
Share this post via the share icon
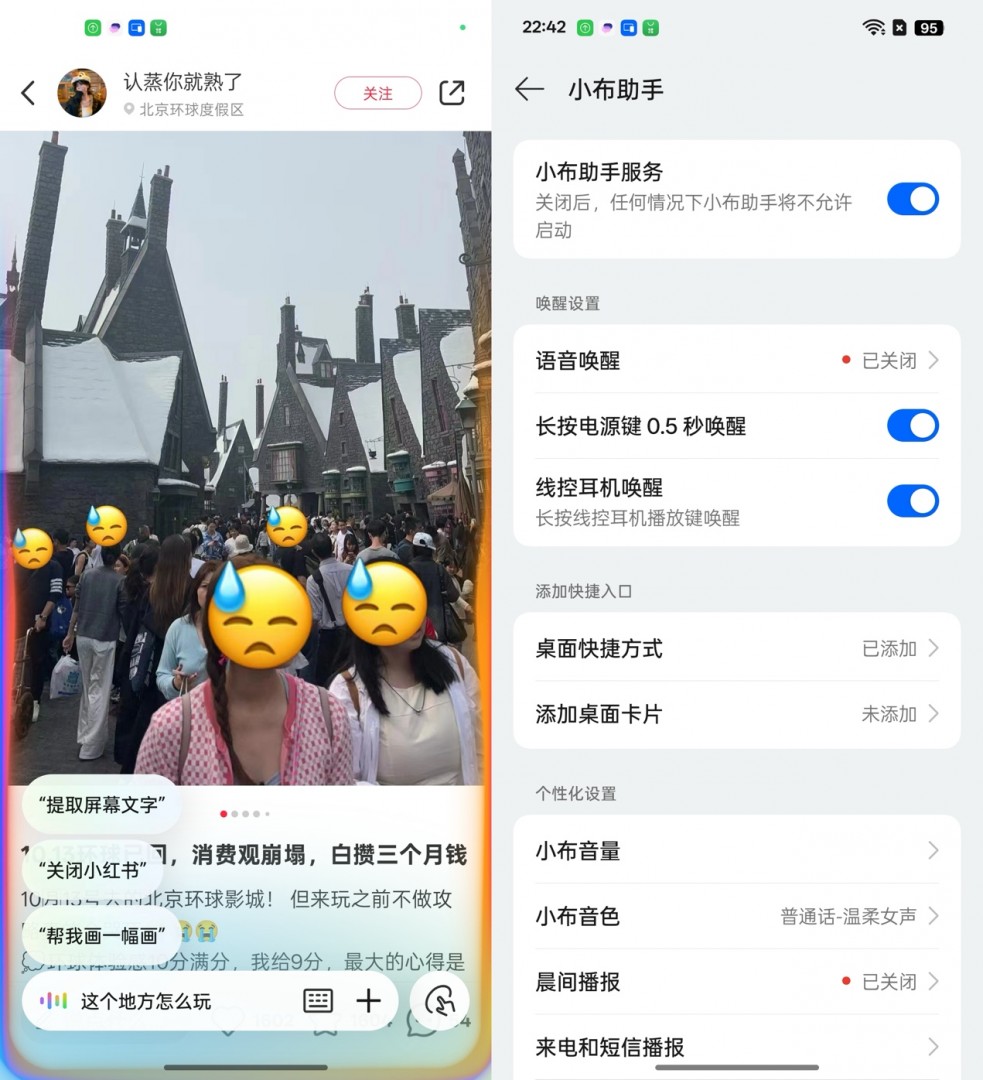[x=452, y=93]
